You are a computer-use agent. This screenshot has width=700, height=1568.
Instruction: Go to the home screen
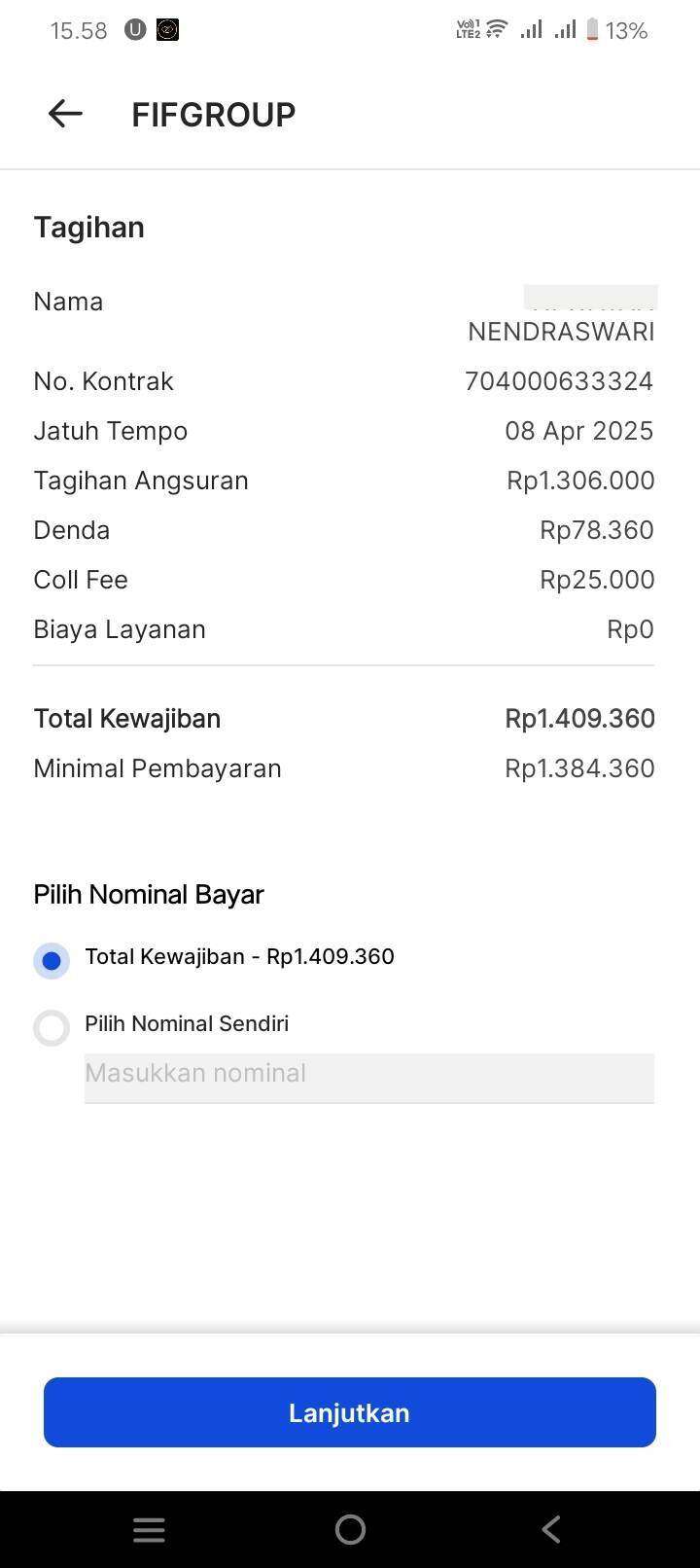350,1529
